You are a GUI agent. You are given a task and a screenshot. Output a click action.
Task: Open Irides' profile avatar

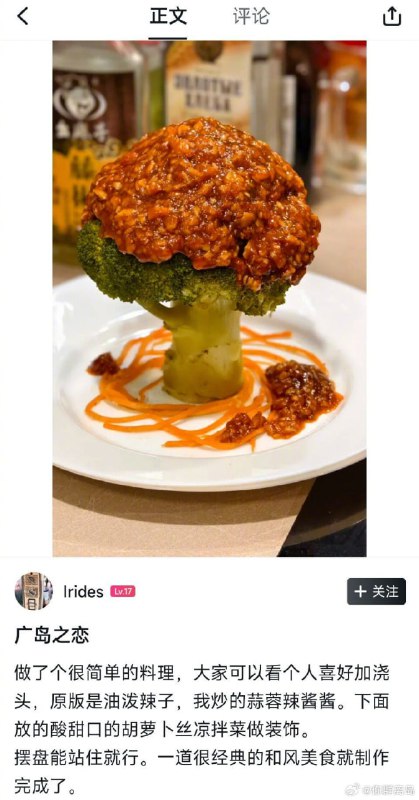click(34, 591)
